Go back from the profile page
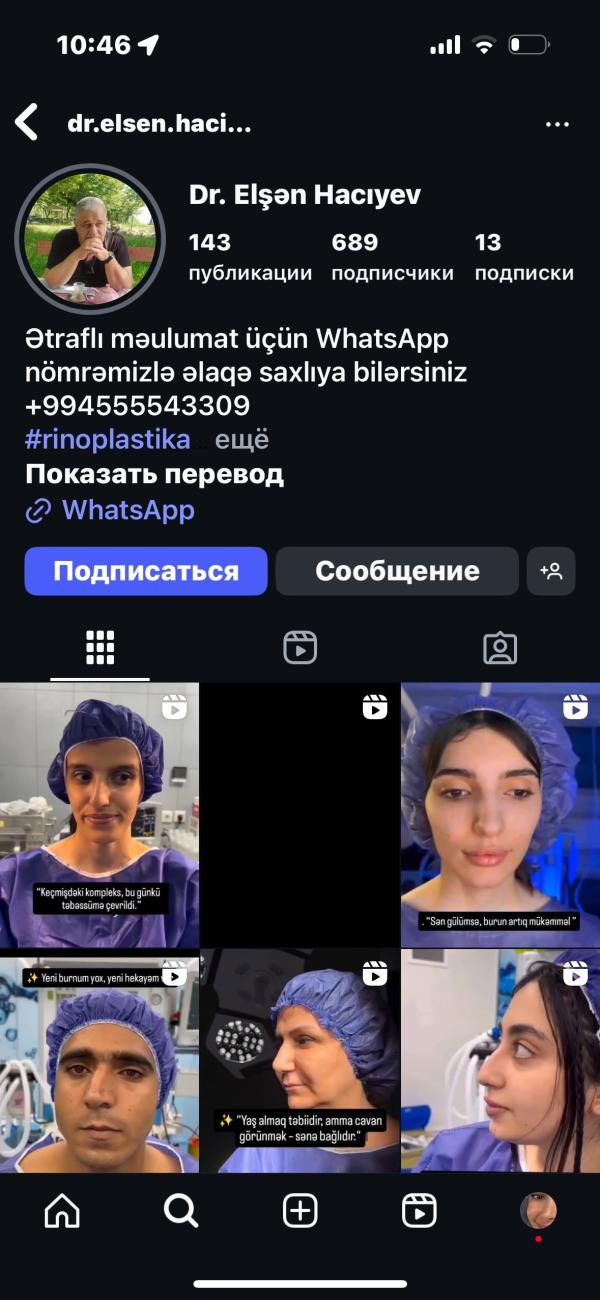600x1300 pixels. [27, 123]
